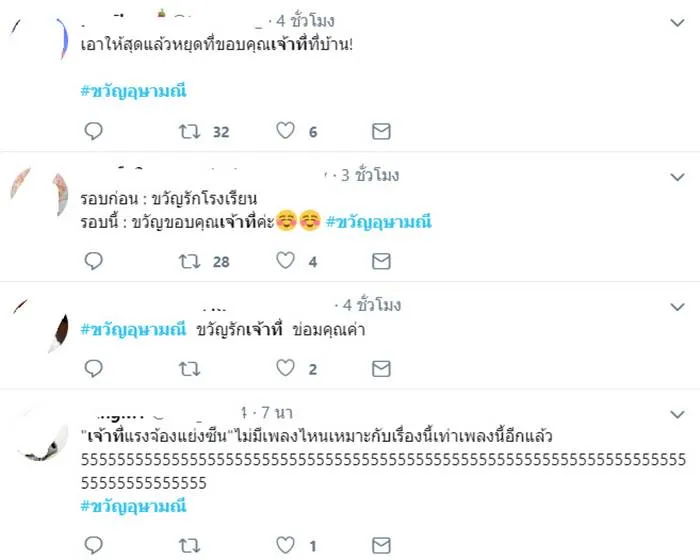Like the tweet that has 4 likes
This screenshot has width=700, height=560.
tap(285, 261)
